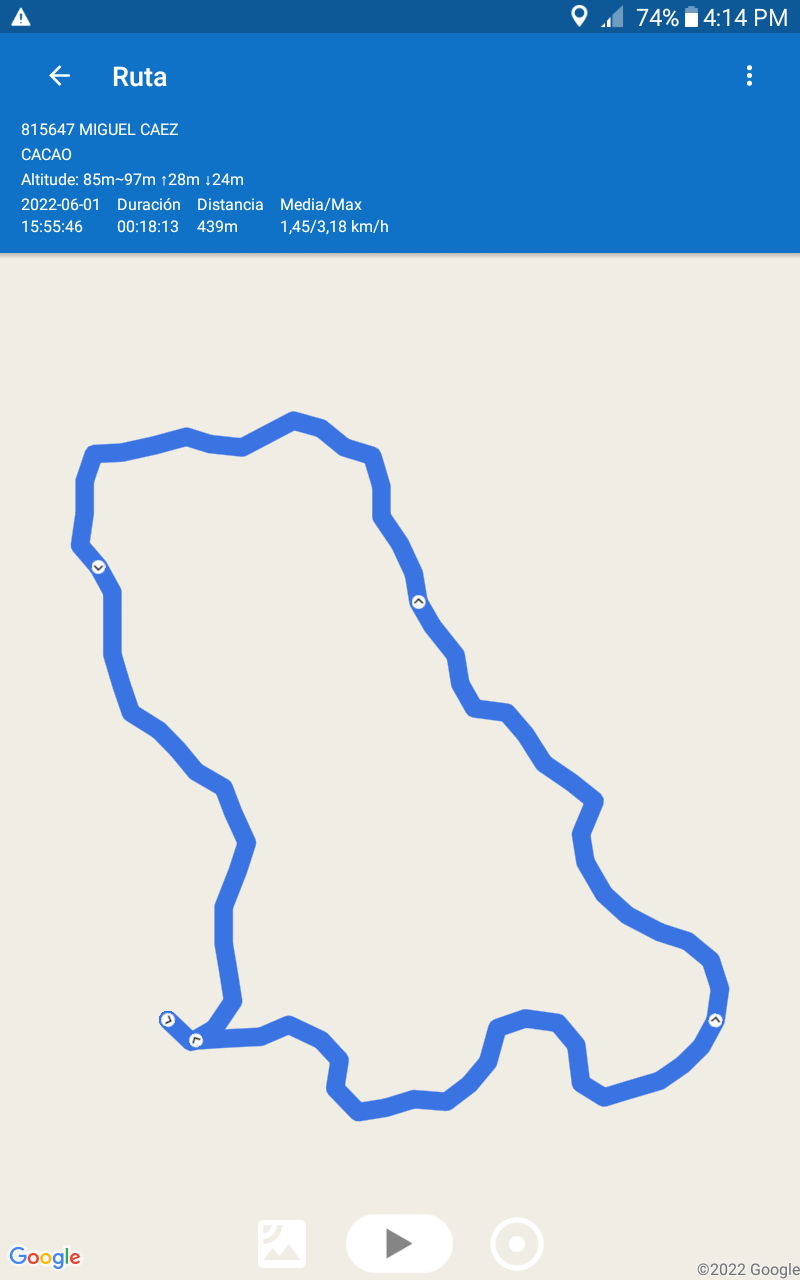
Task: Open the three-dot overflow menu
Action: click(x=749, y=76)
